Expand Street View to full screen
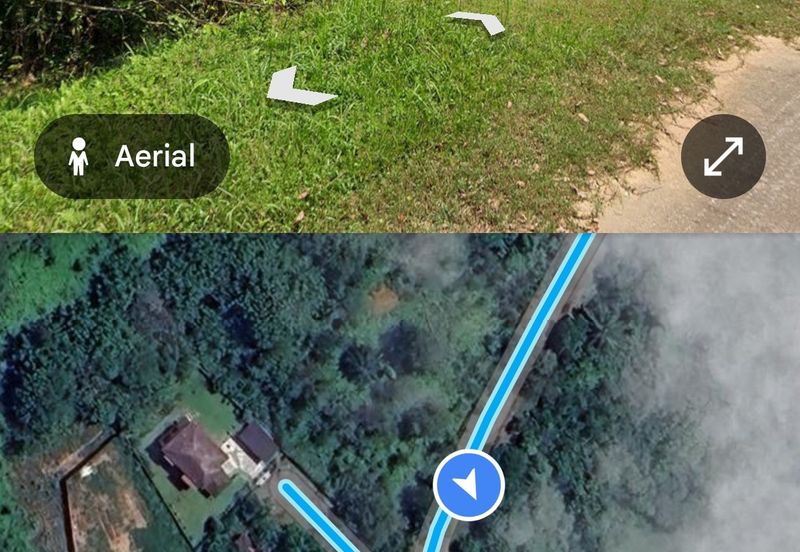Viewport: 800px width, 552px height. click(723, 157)
